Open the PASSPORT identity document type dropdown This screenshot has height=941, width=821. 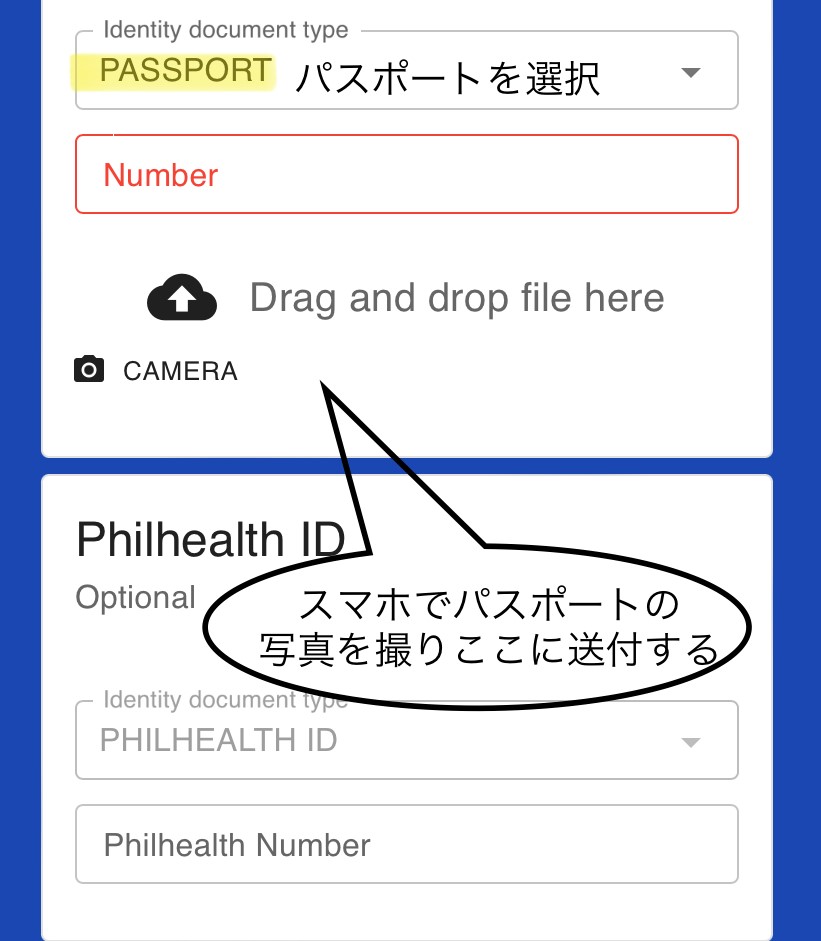click(406, 72)
